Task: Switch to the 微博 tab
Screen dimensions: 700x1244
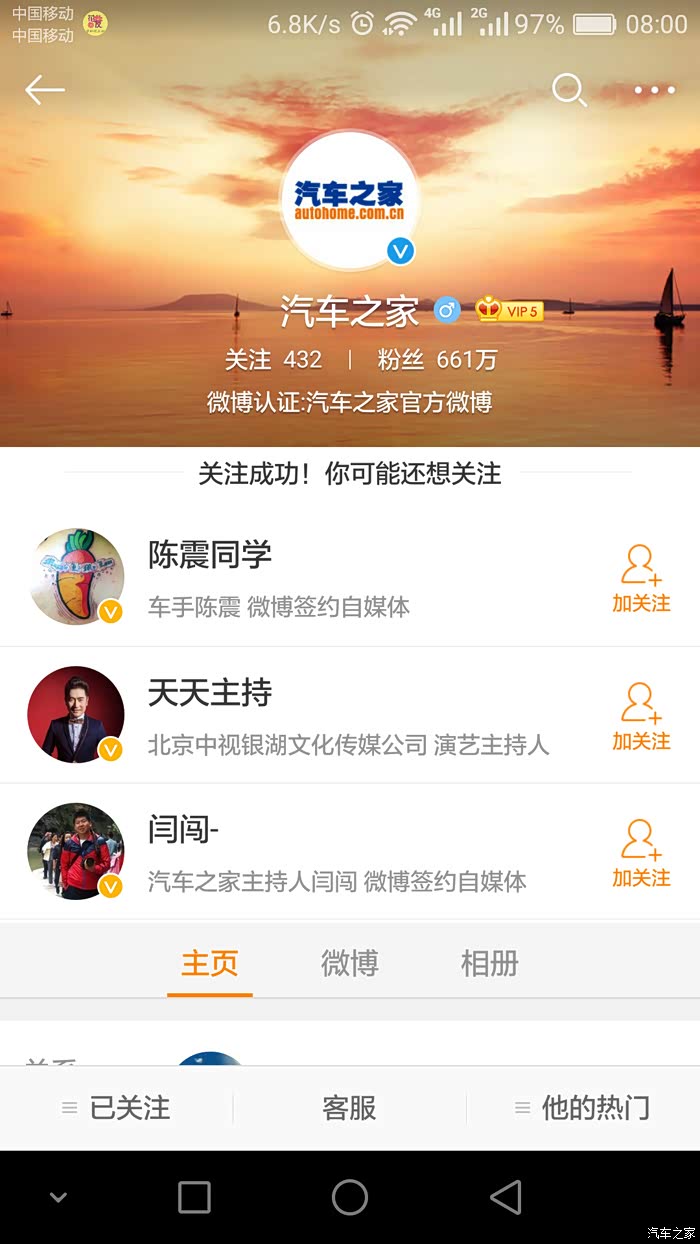Action: click(x=349, y=964)
